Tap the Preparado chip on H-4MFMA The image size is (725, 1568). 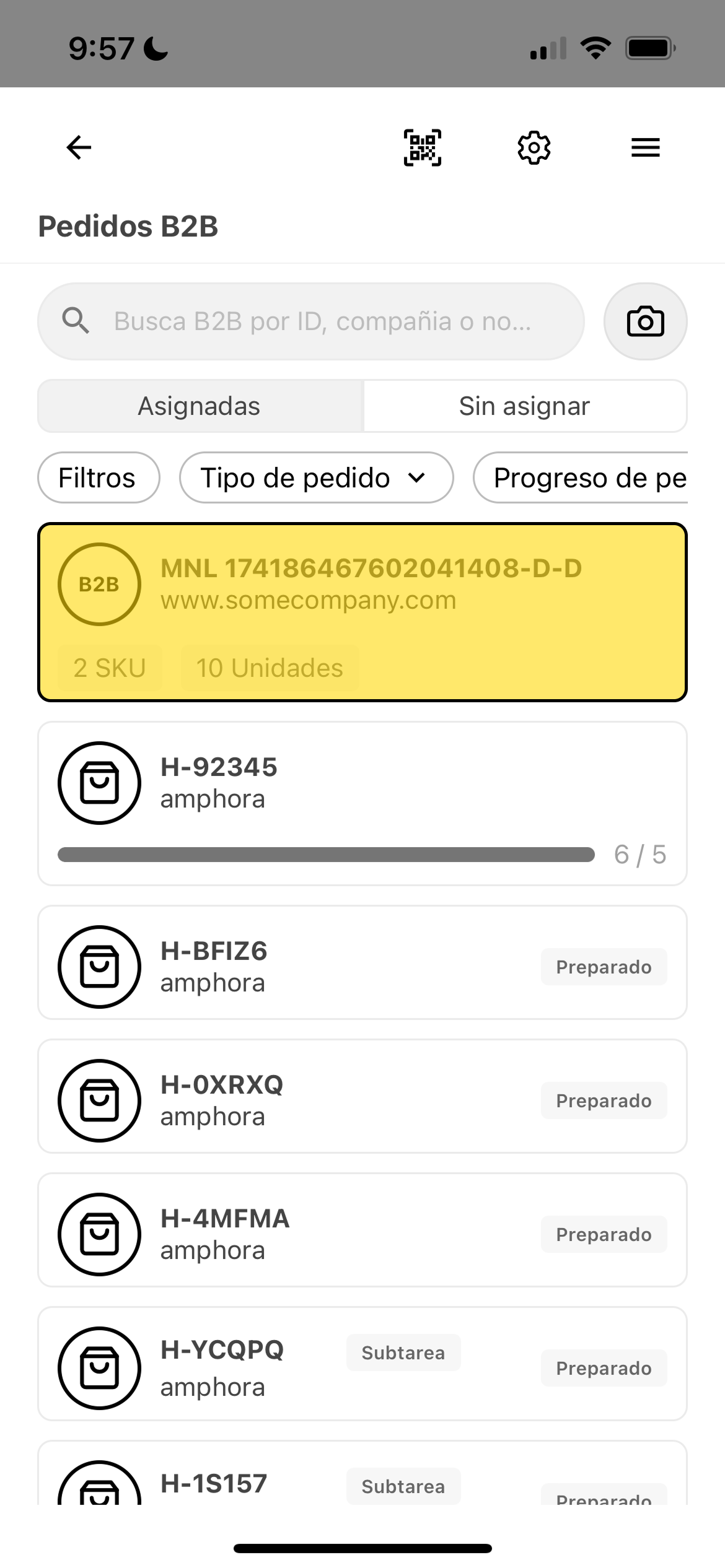pyautogui.click(x=603, y=1234)
